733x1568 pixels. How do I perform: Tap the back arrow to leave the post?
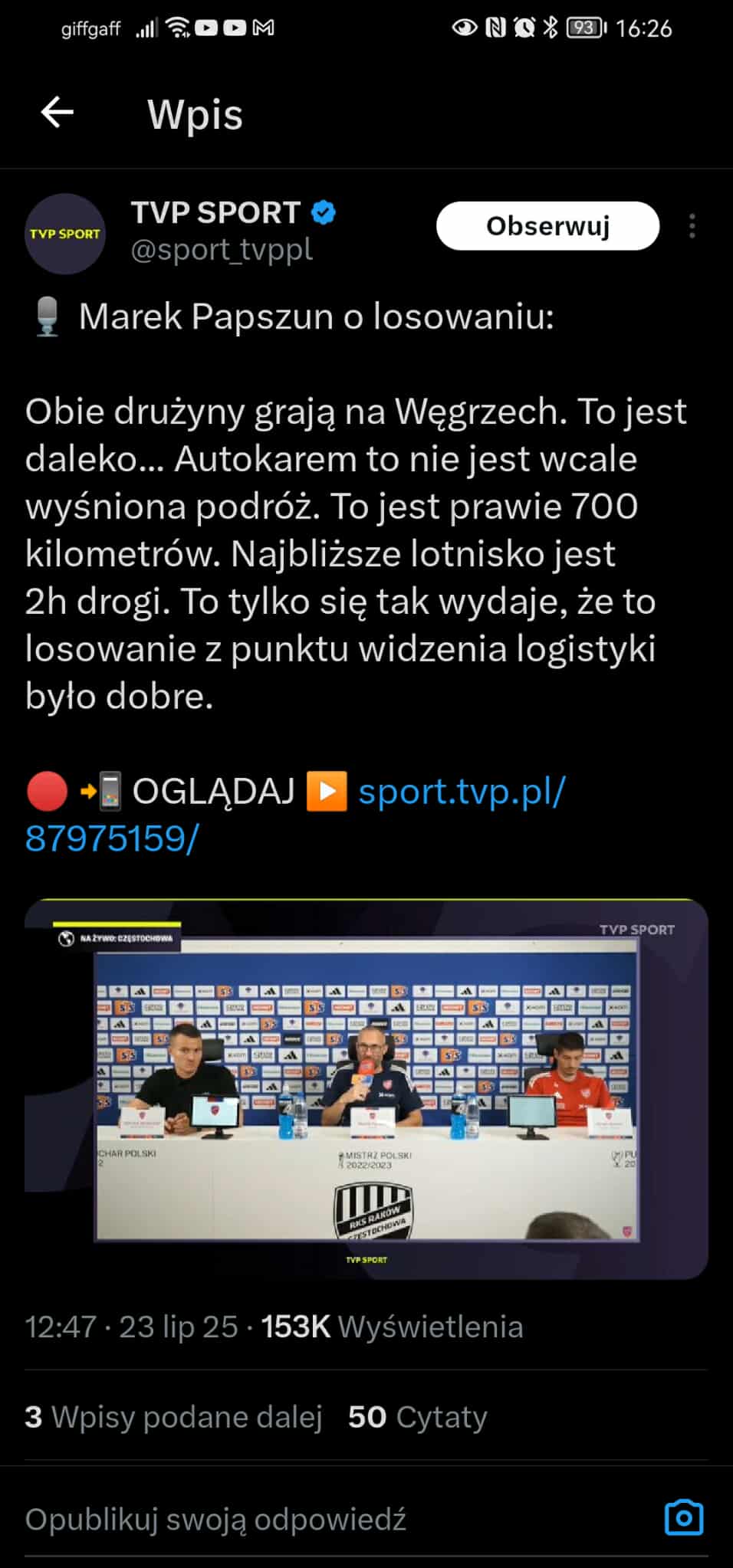pos(55,113)
